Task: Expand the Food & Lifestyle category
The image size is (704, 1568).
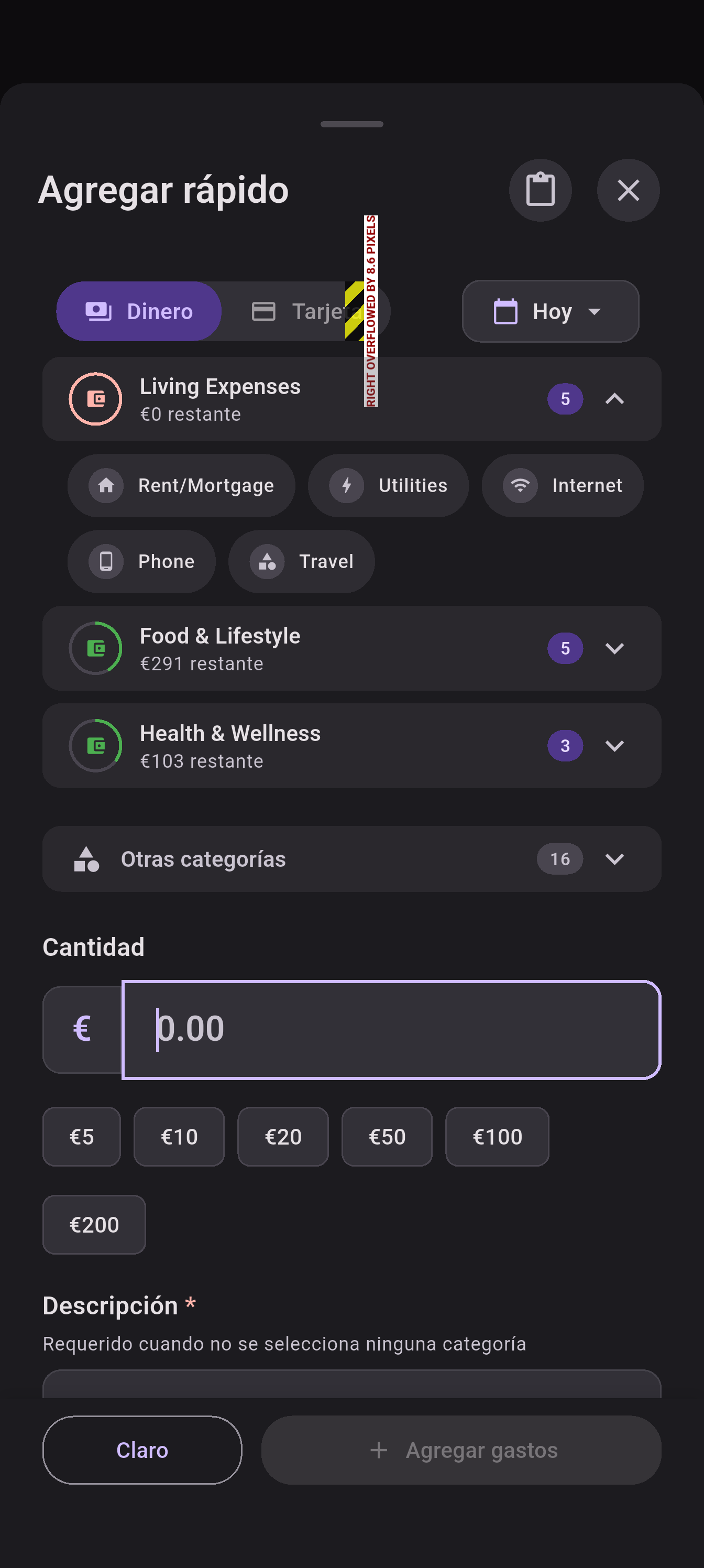Action: coord(614,648)
